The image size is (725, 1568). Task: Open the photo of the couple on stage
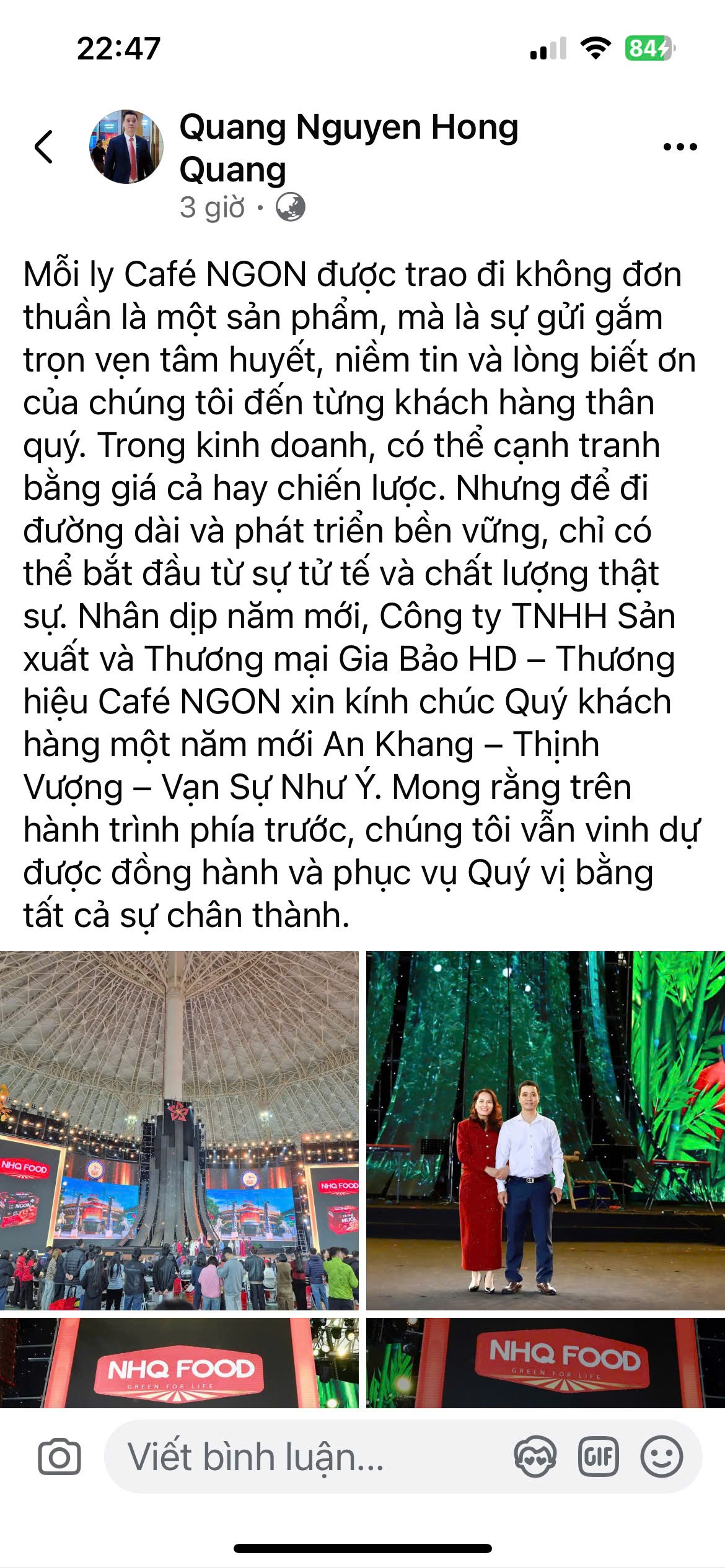pos(545,1131)
